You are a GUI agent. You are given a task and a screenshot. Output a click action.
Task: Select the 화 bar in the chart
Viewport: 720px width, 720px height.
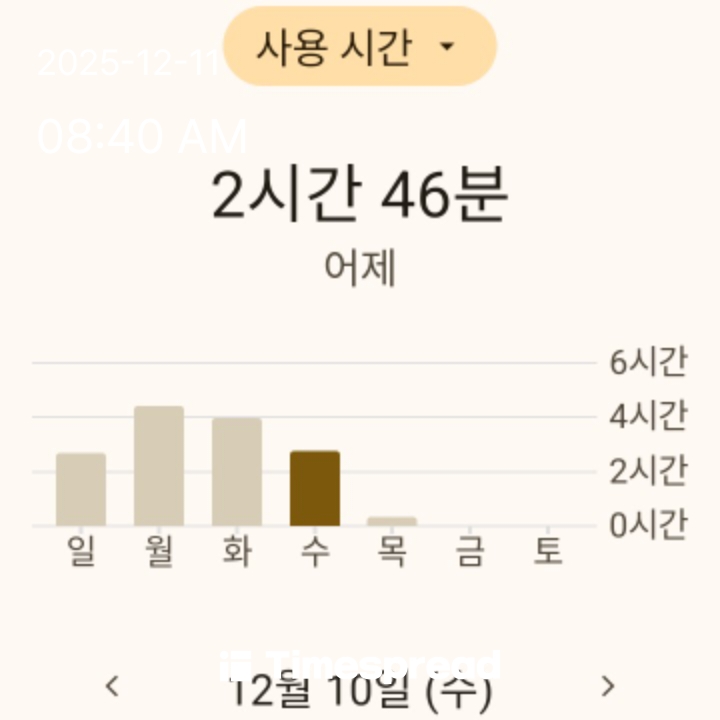click(237, 472)
